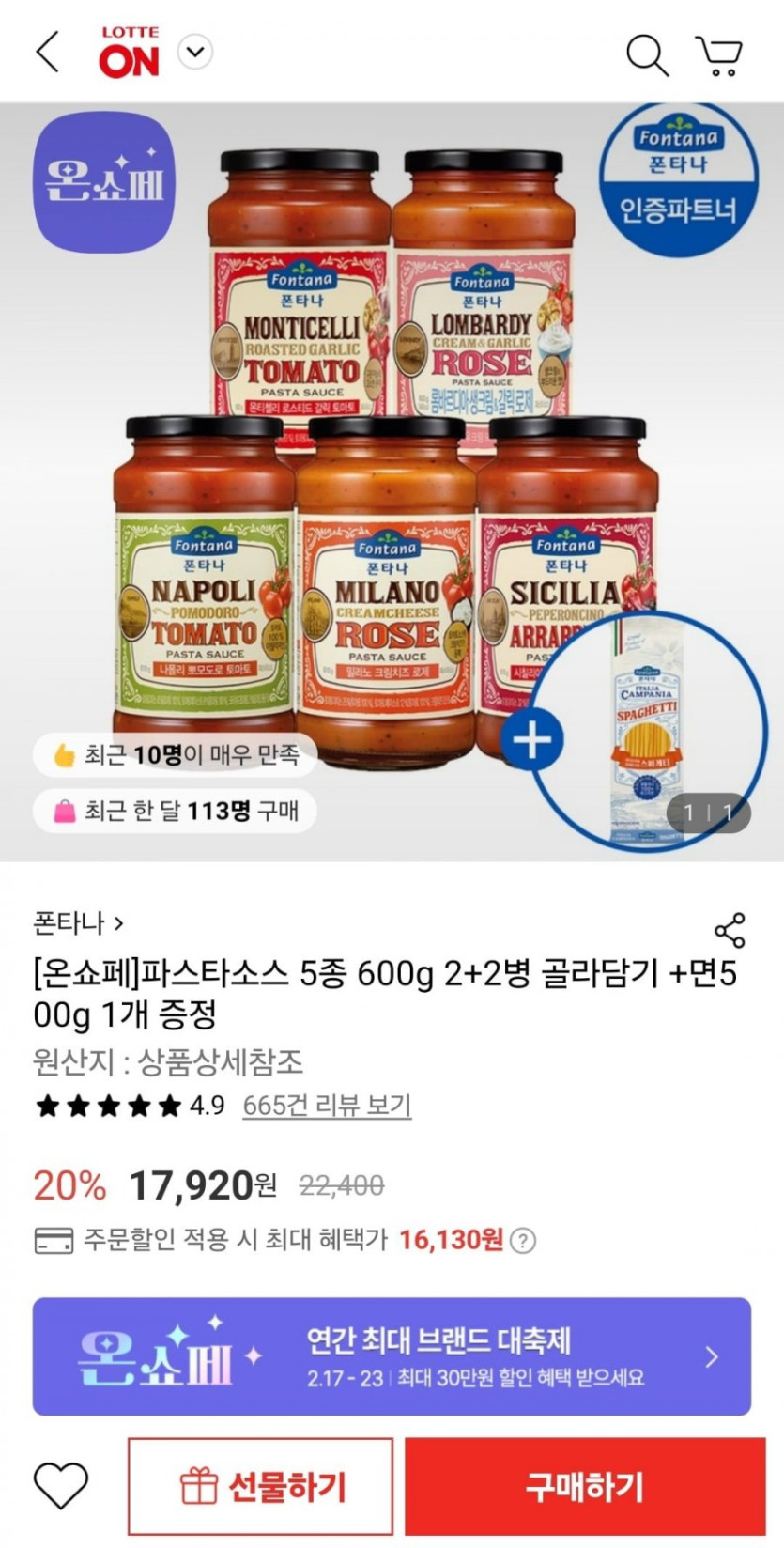Open the 온쇼페 브랜드 대축제 banner
The width and height of the screenshot is (784, 1548).
click(392, 1356)
